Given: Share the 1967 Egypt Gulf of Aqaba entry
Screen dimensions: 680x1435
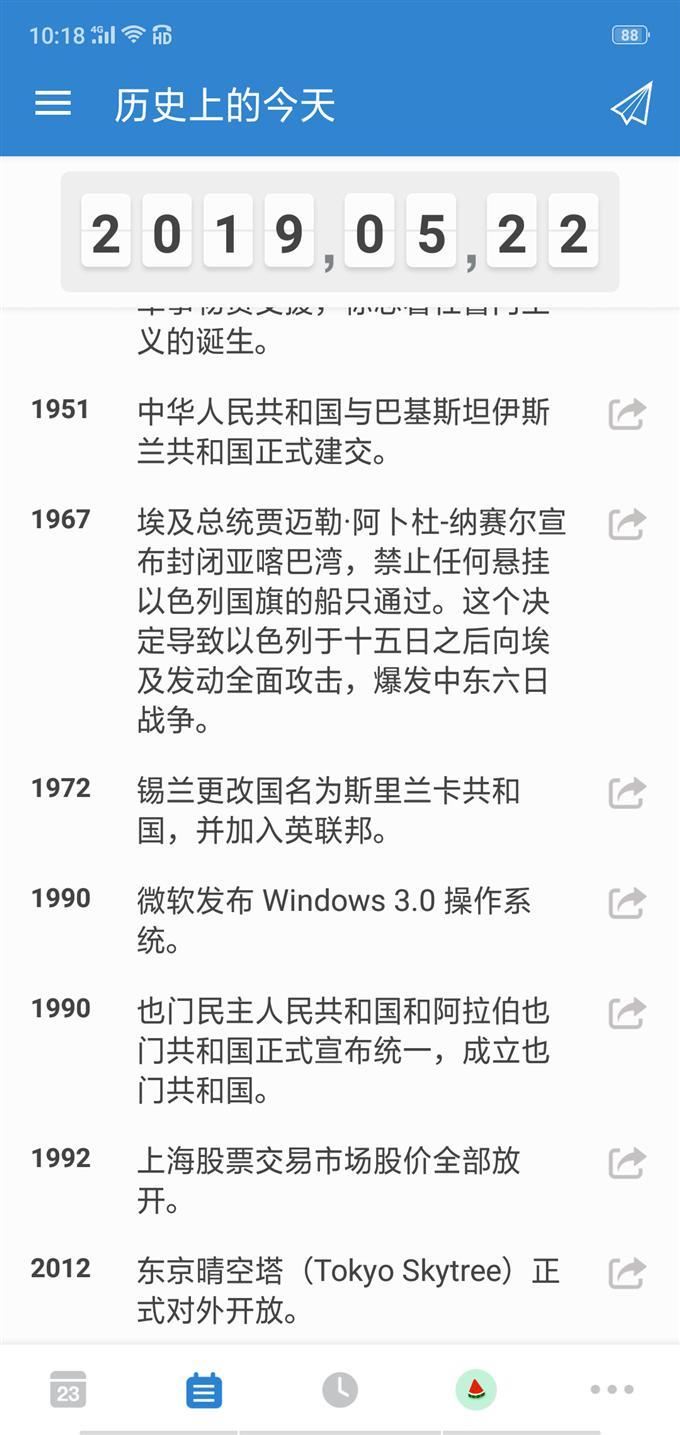Looking at the screenshot, I should tap(627, 523).
